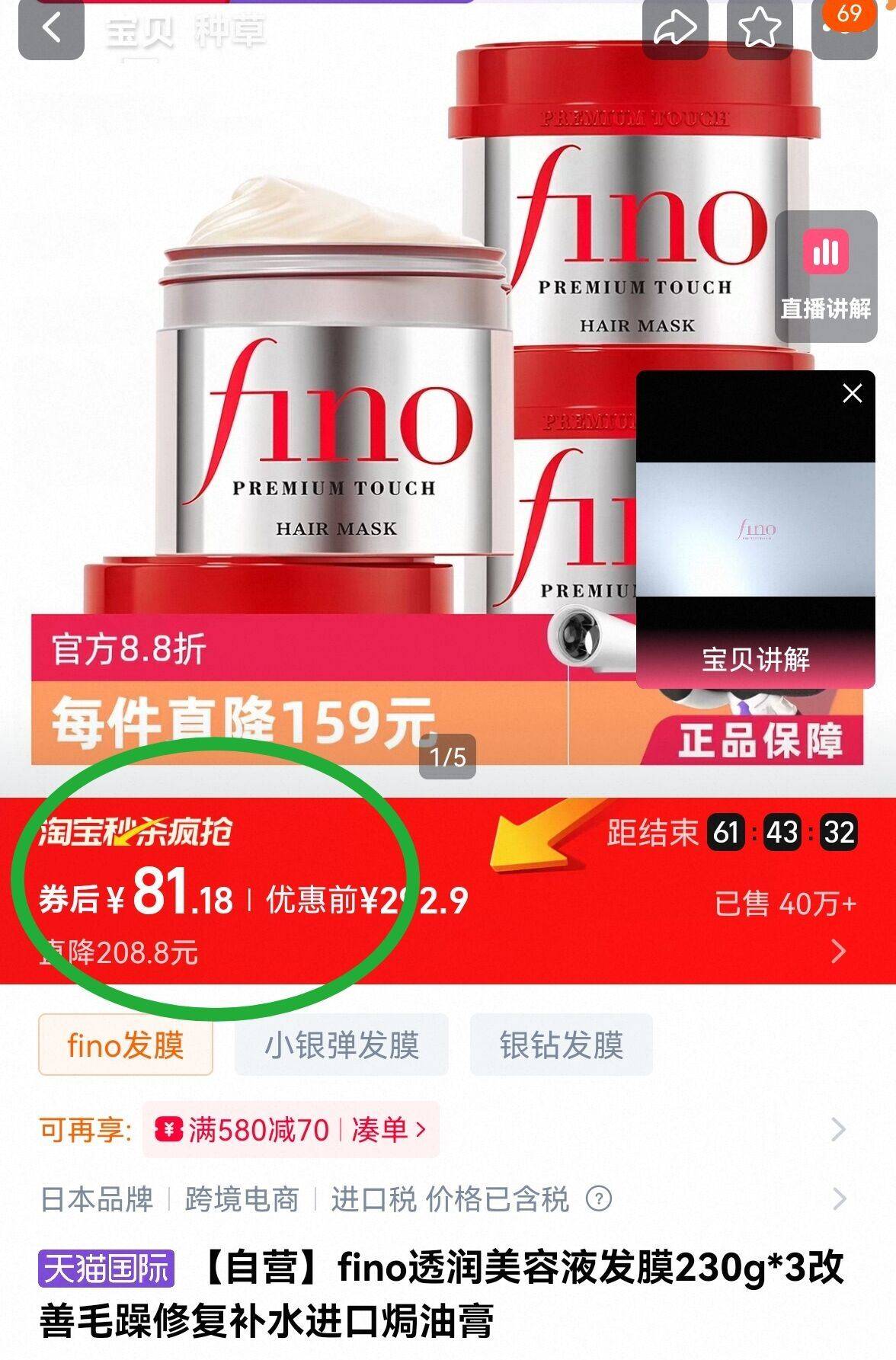896x1360 pixels.
Task: Add product to favorites with the star icon
Action: 760,29
